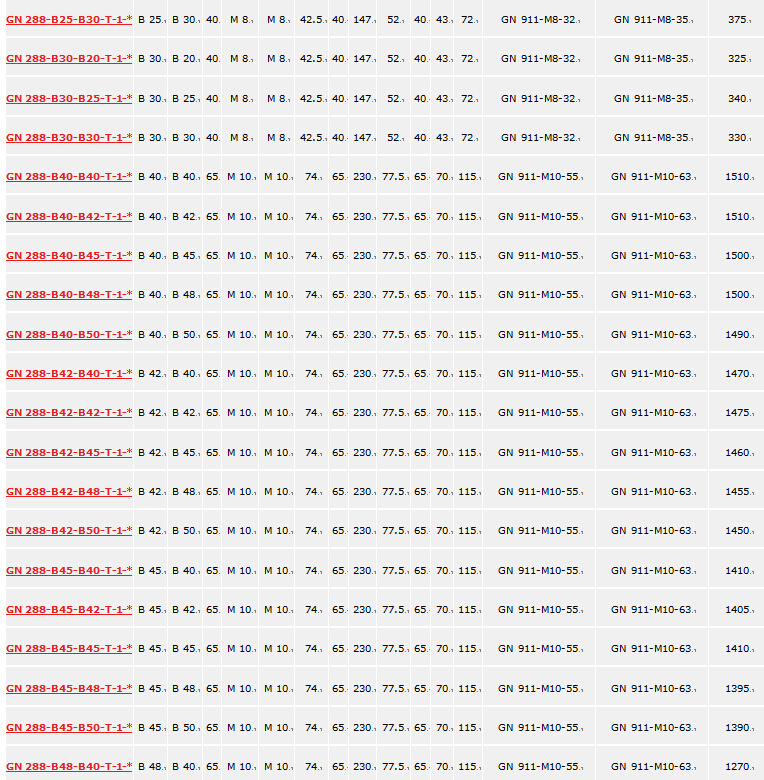Select part GN 288-B45-B40-T-1
The width and height of the screenshot is (764, 780).
pos(68,570)
